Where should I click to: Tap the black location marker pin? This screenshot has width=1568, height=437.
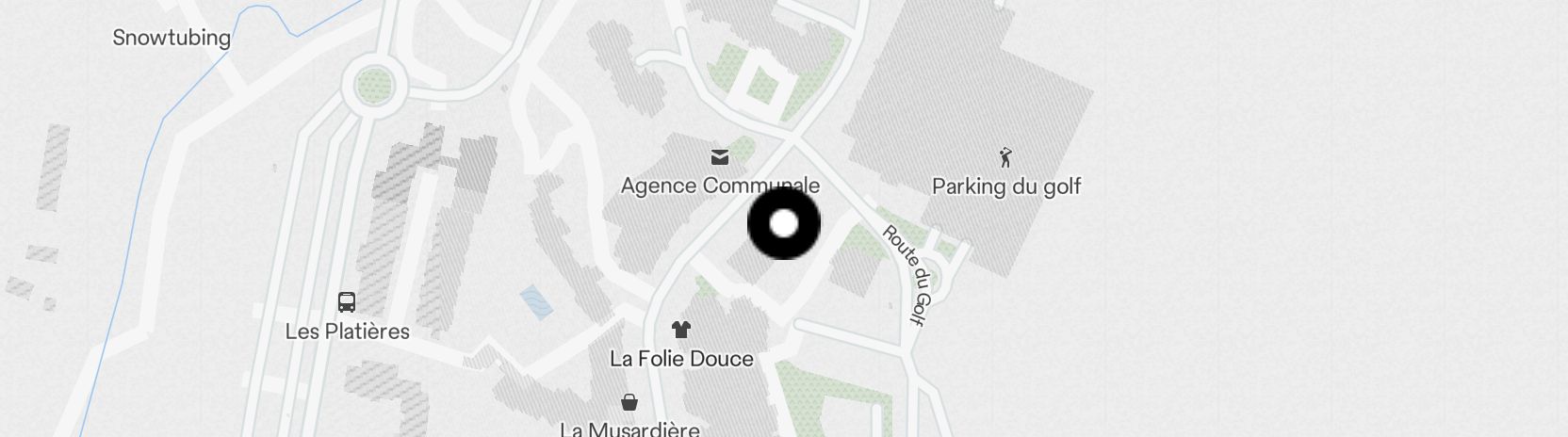783,223
